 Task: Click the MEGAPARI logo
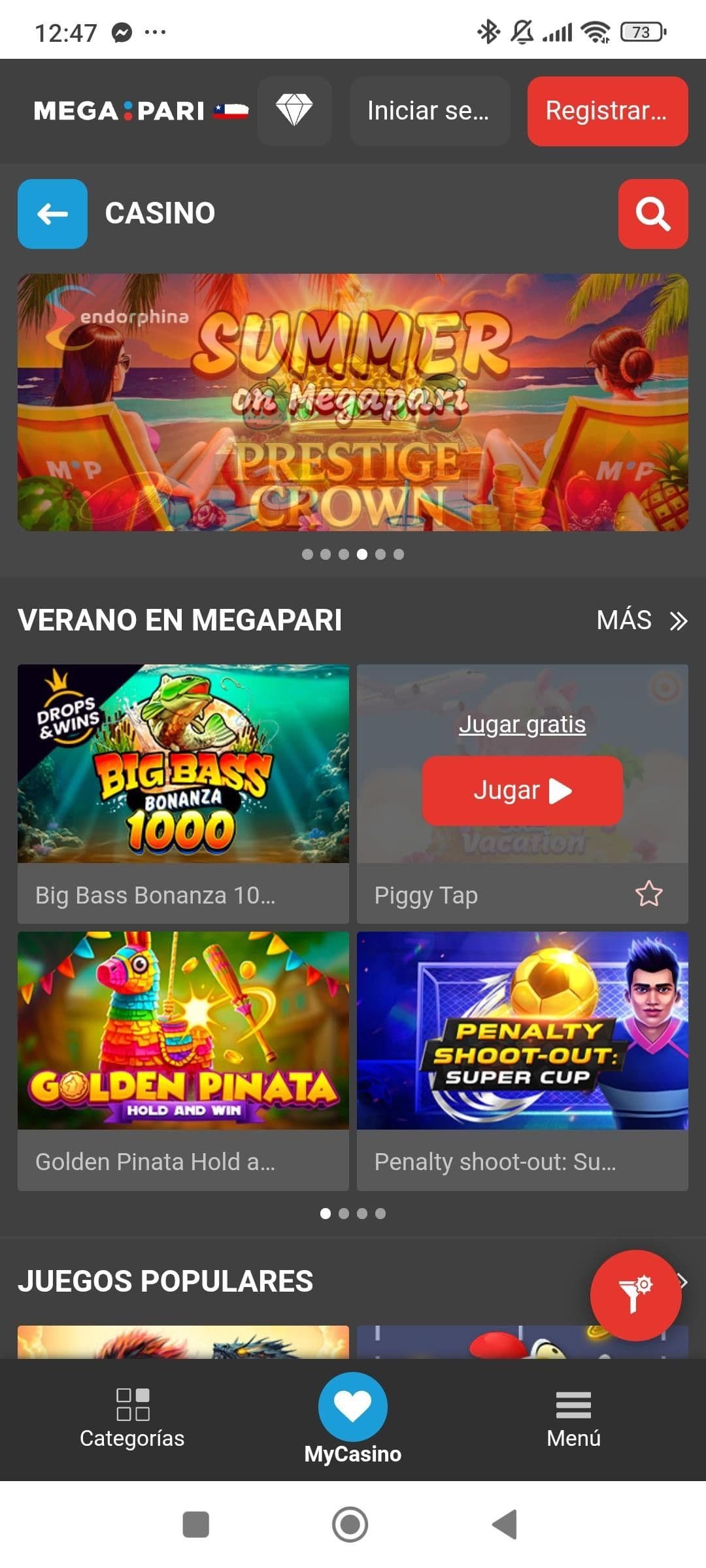click(x=120, y=111)
